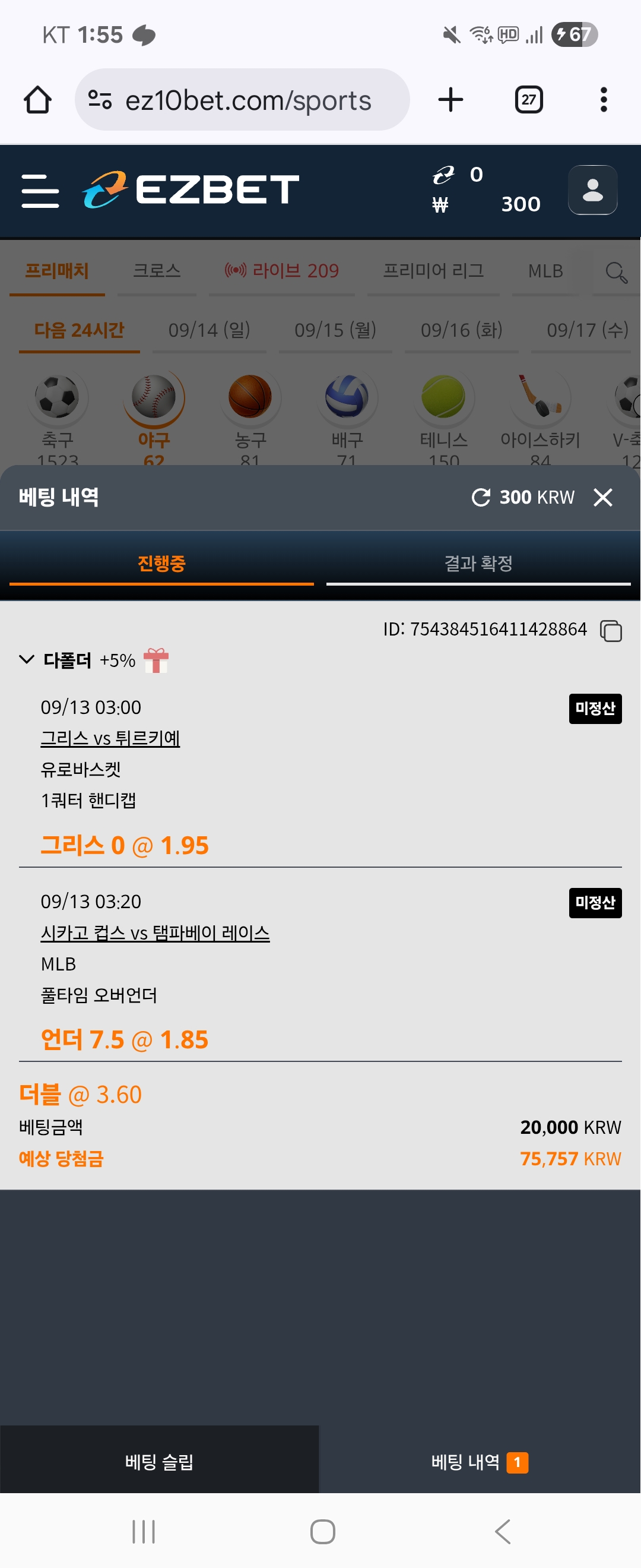Show the open browser tabs

click(x=528, y=100)
